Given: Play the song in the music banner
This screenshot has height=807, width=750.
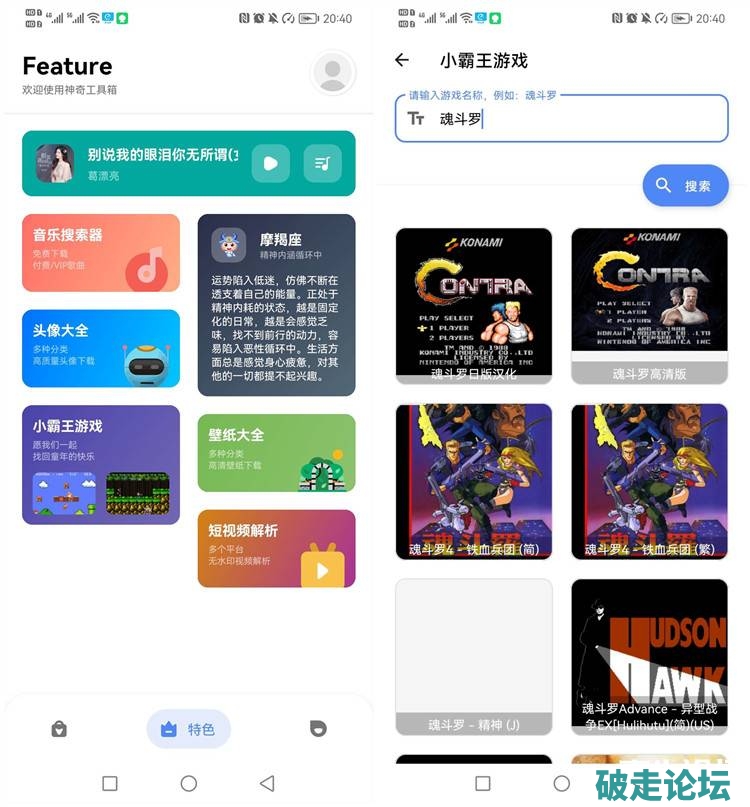Looking at the screenshot, I should (271, 163).
